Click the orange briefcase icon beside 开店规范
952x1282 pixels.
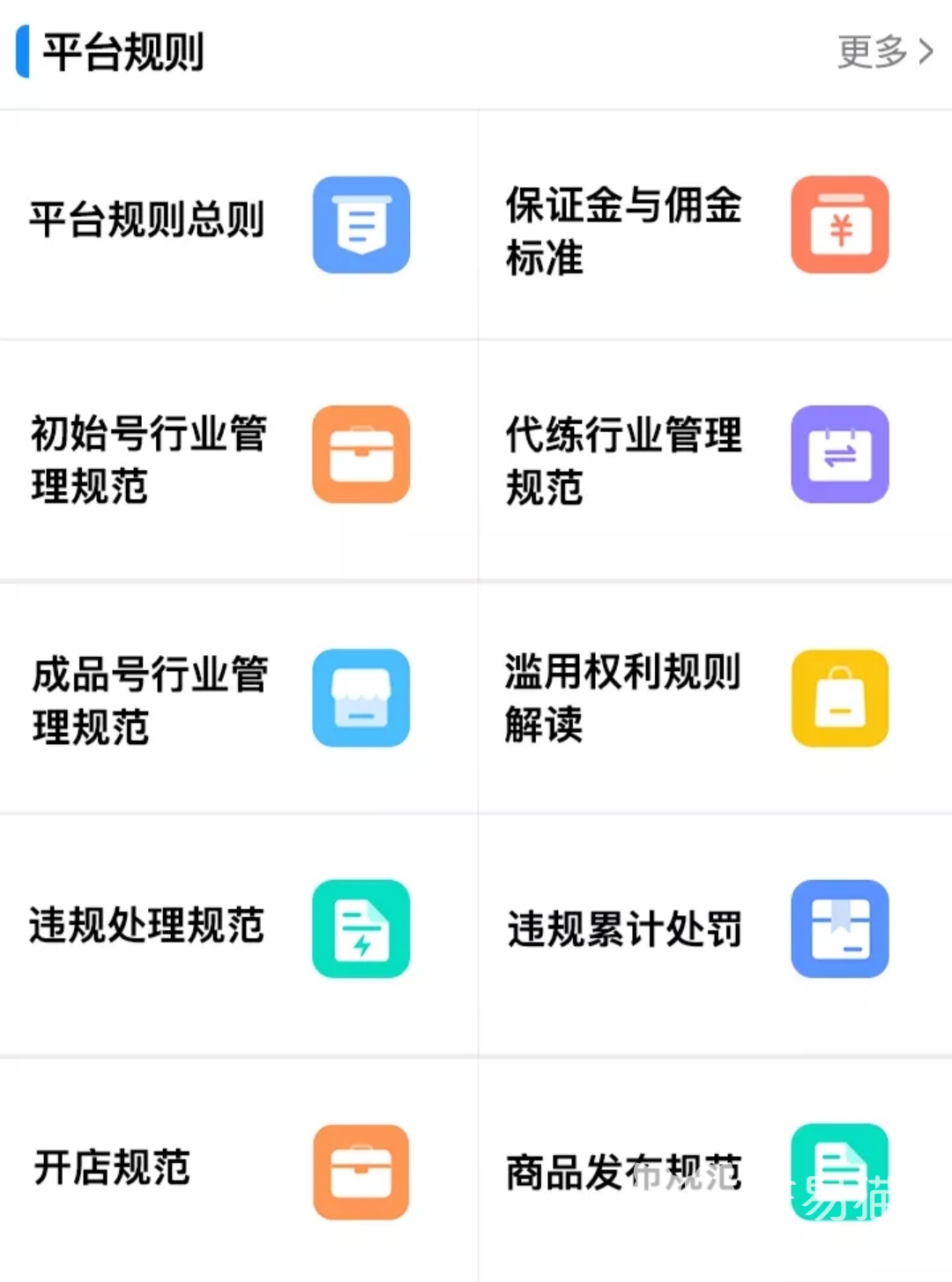361,1171
